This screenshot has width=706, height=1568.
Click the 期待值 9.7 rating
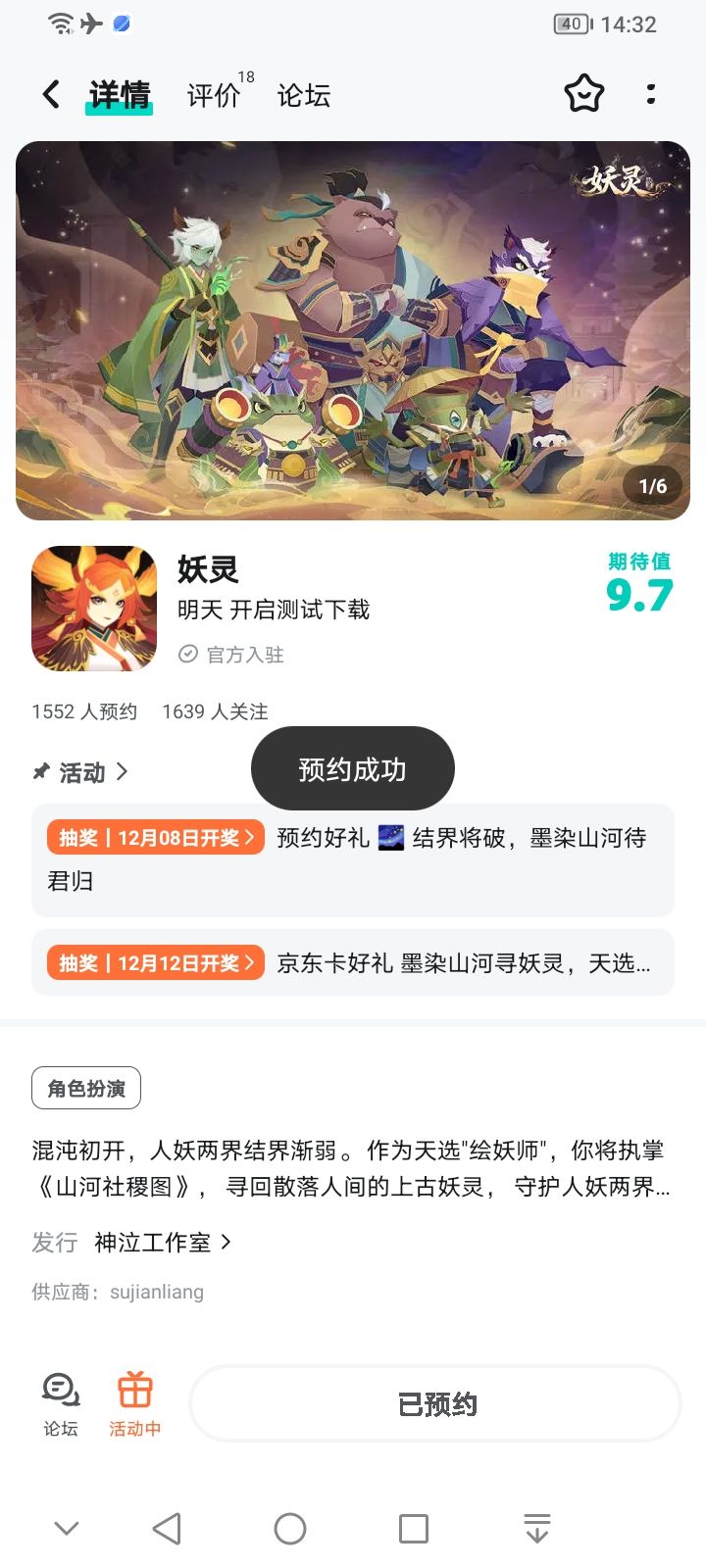(638, 585)
